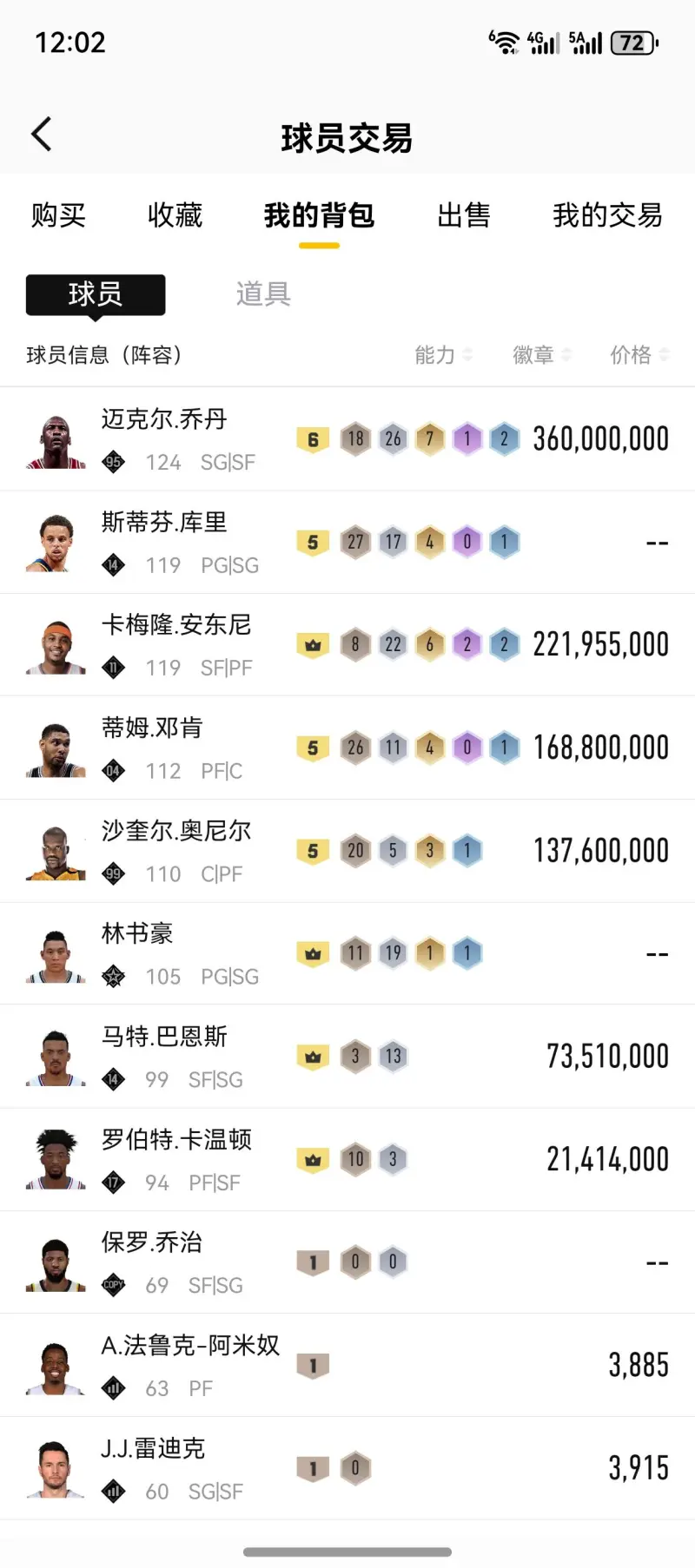The height and width of the screenshot is (1568, 695).
Task: Select the 球员 sub-tab
Action: tap(96, 294)
